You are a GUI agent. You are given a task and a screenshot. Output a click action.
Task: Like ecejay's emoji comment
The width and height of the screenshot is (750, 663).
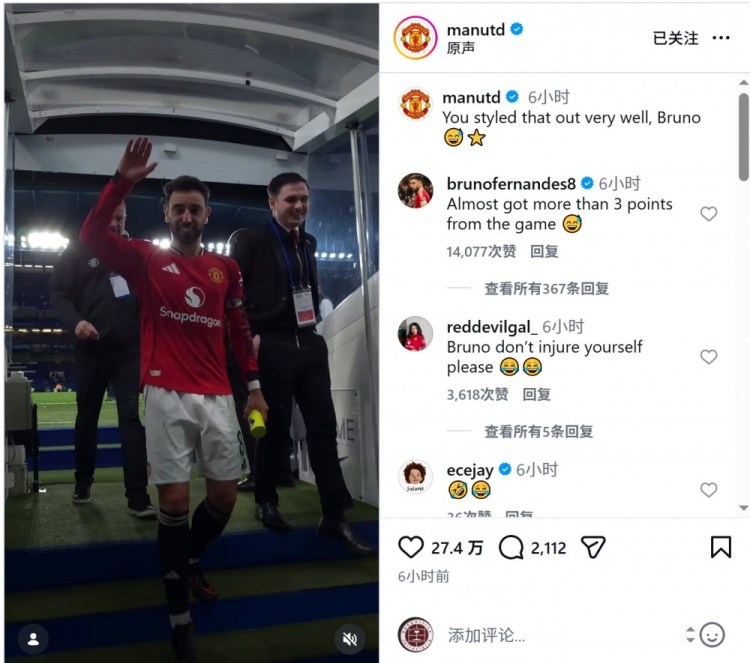click(x=708, y=490)
